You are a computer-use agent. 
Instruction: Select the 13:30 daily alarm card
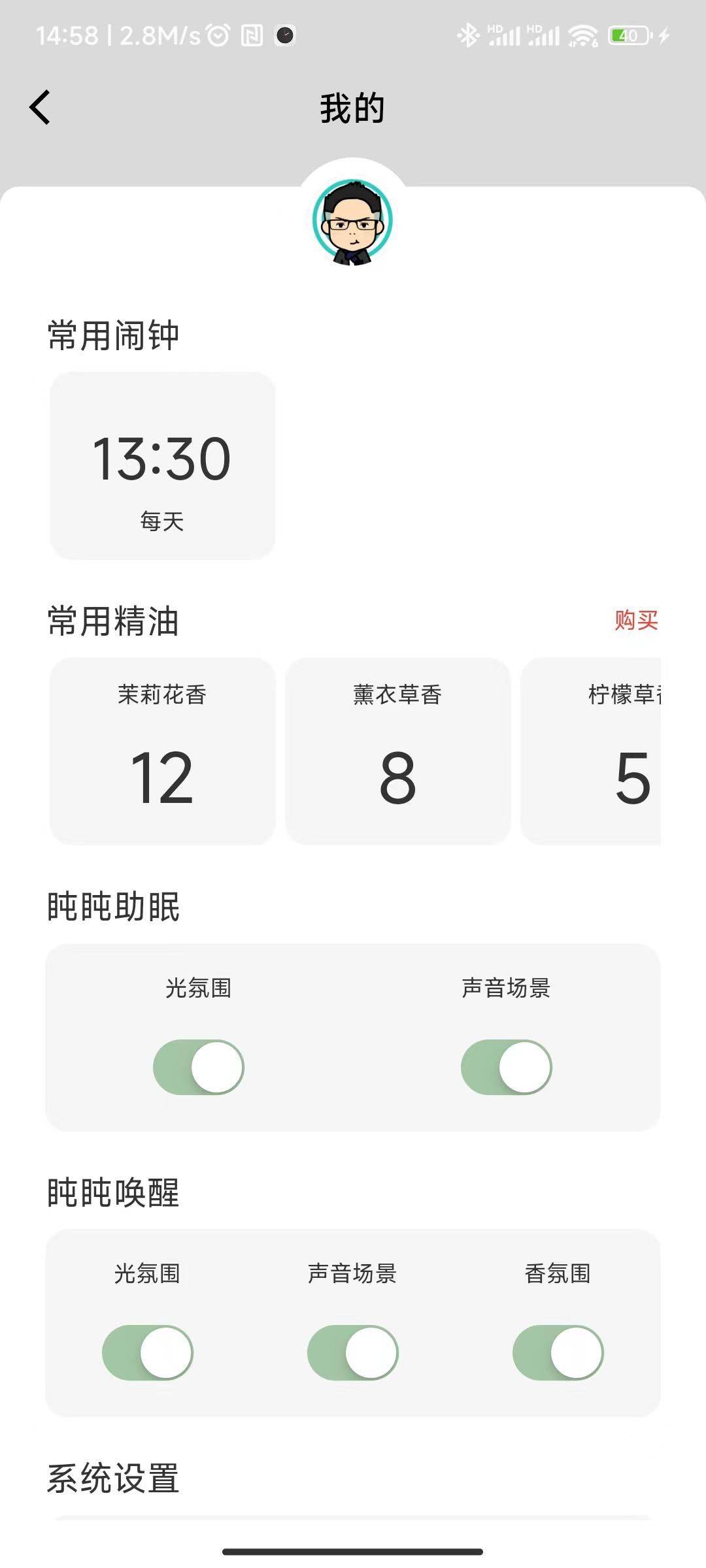pyautogui.click(x=161, y=464)
